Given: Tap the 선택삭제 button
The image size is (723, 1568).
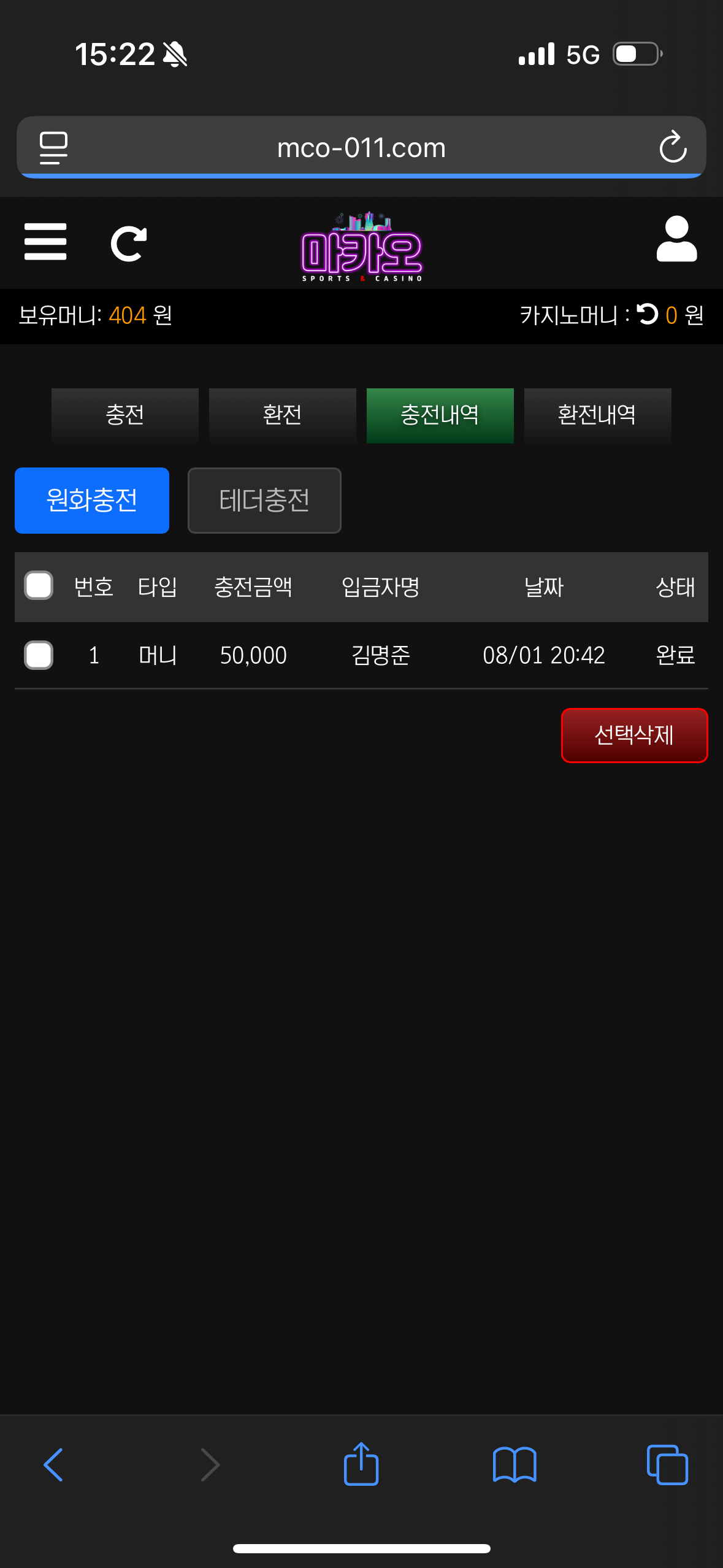Looking at the screenshot, I should point(634,735).
